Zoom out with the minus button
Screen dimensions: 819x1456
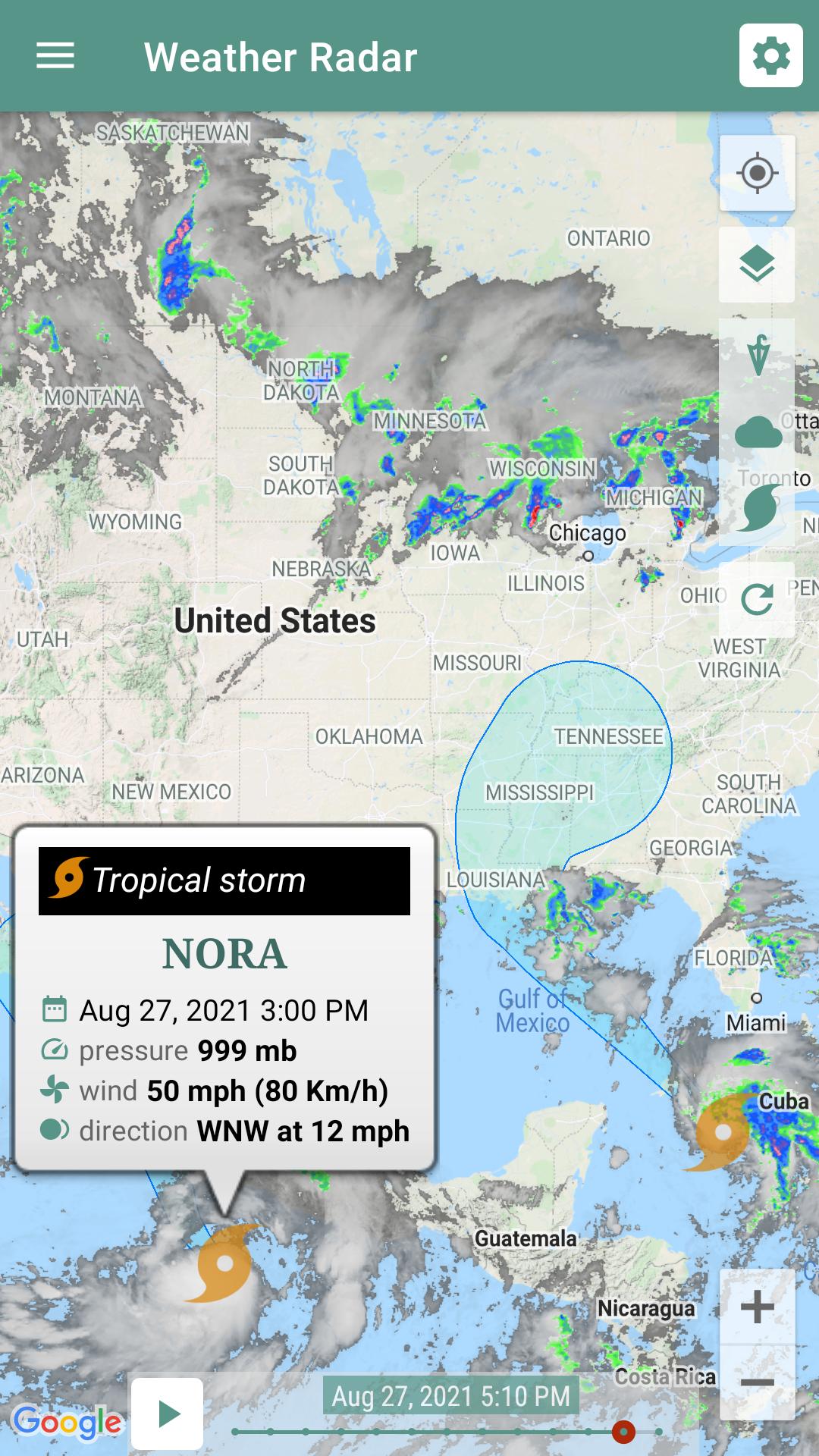(757, 1382)
